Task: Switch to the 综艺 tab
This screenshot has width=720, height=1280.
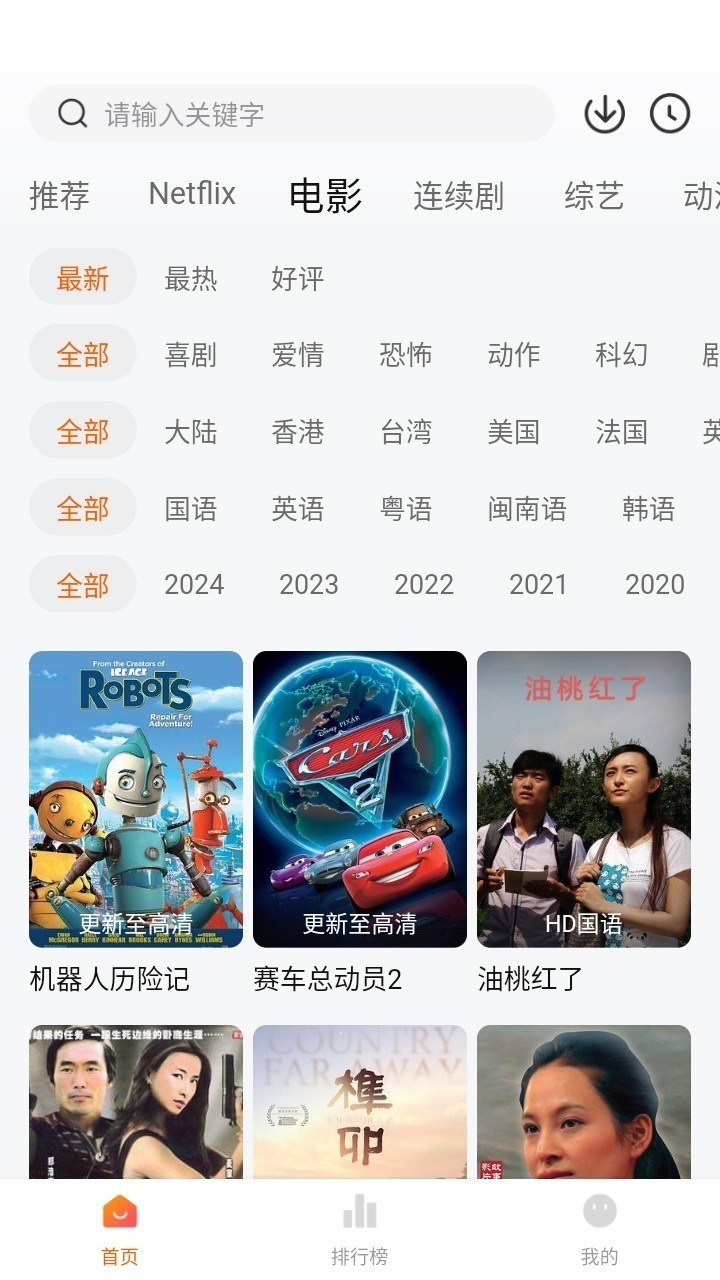Action: pos(594,196)
